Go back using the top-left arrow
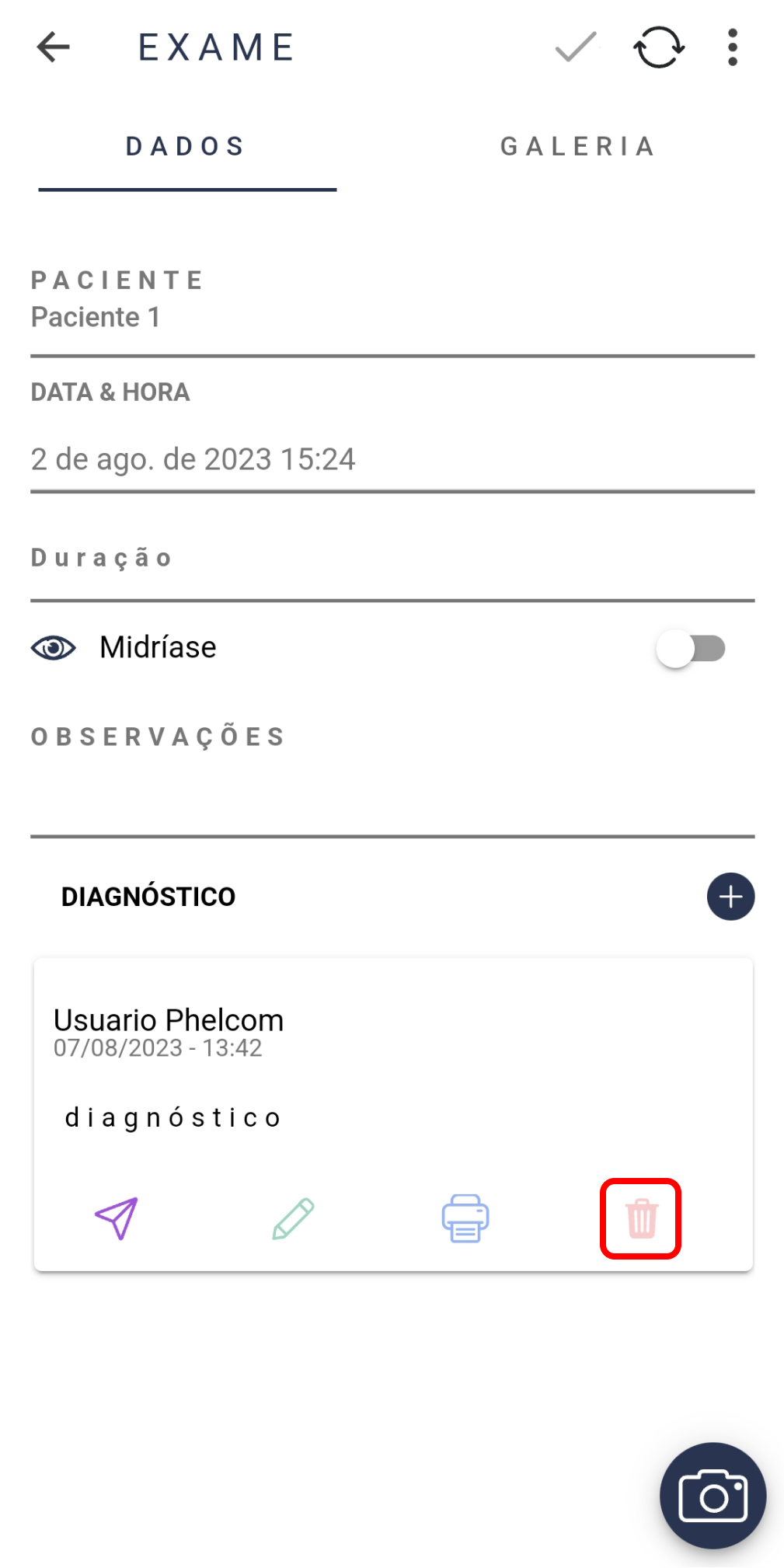This screenshot has width=784, height=1568. [x=53, y=47]
